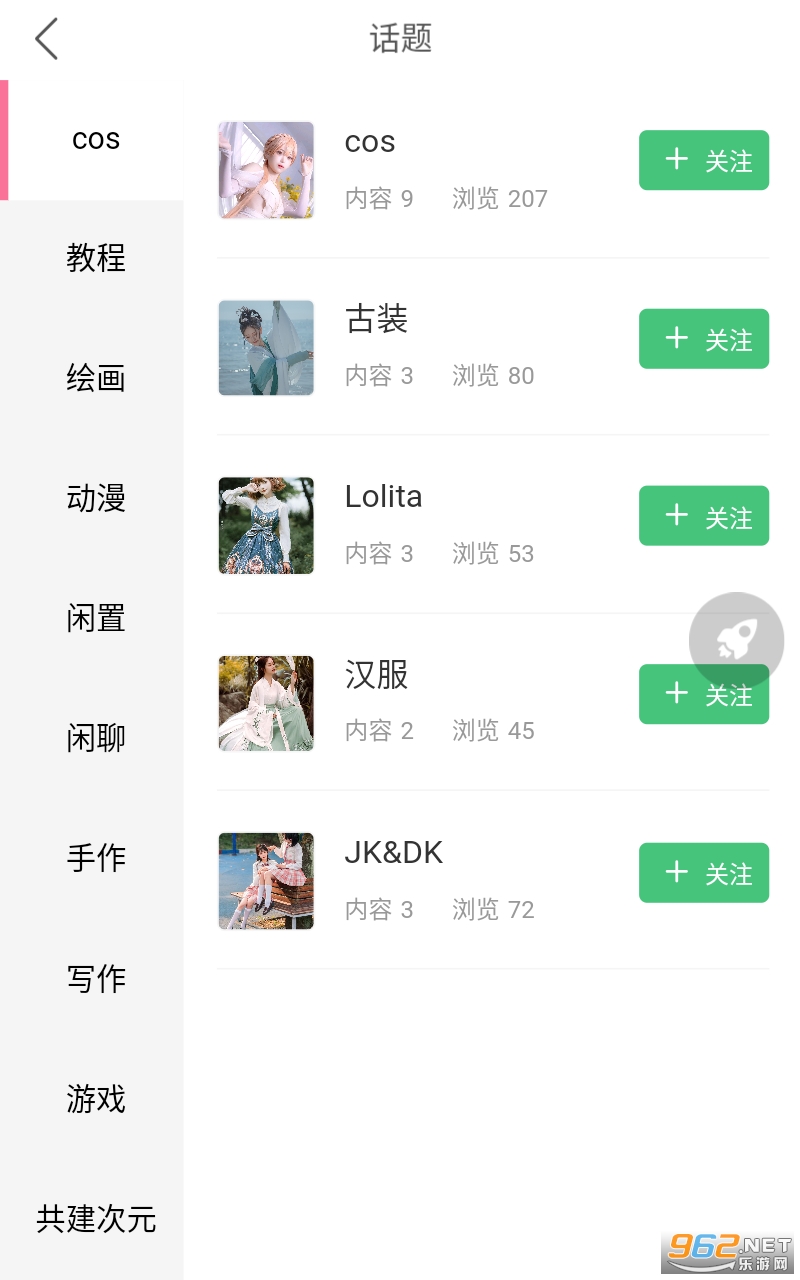The height and width of the screenshot is (1280, 800).
Task: Switch to the 闲置 category
Action: 96,618
